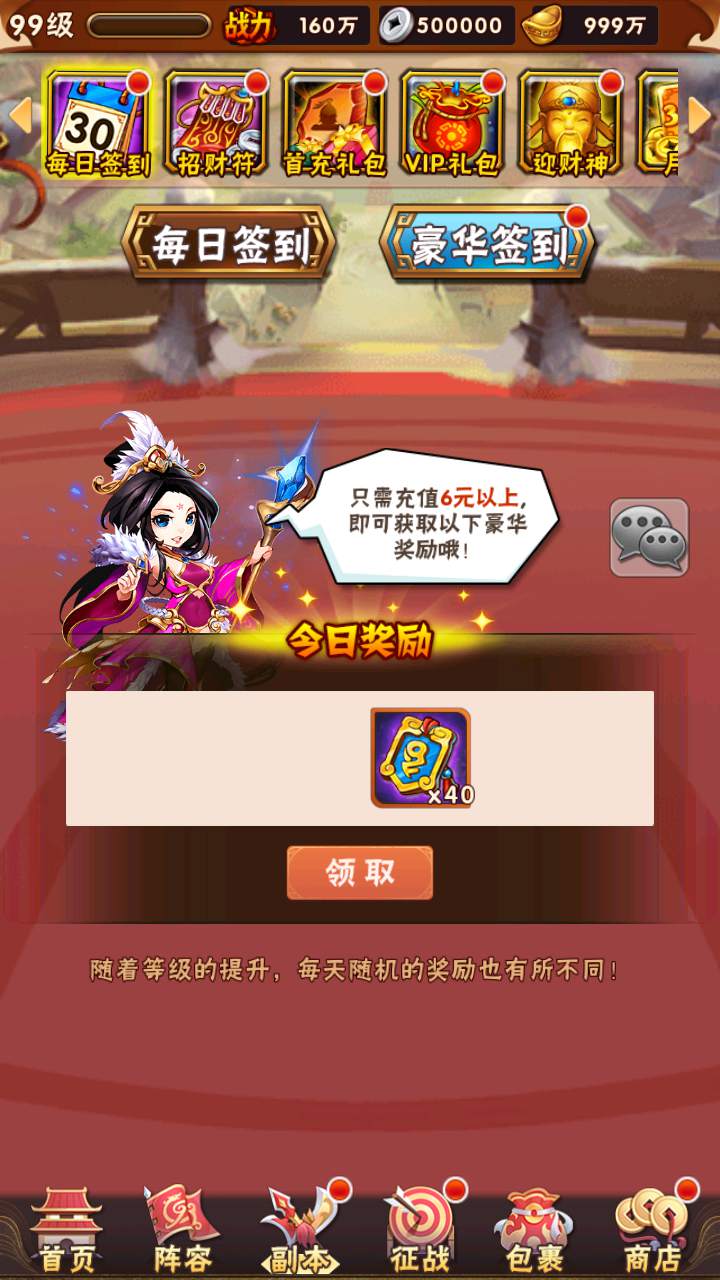Open the 阵容 lineup tab
Image resolution: width=720 pixels, height=1280 pixels.
click(x=182, y=1230)
